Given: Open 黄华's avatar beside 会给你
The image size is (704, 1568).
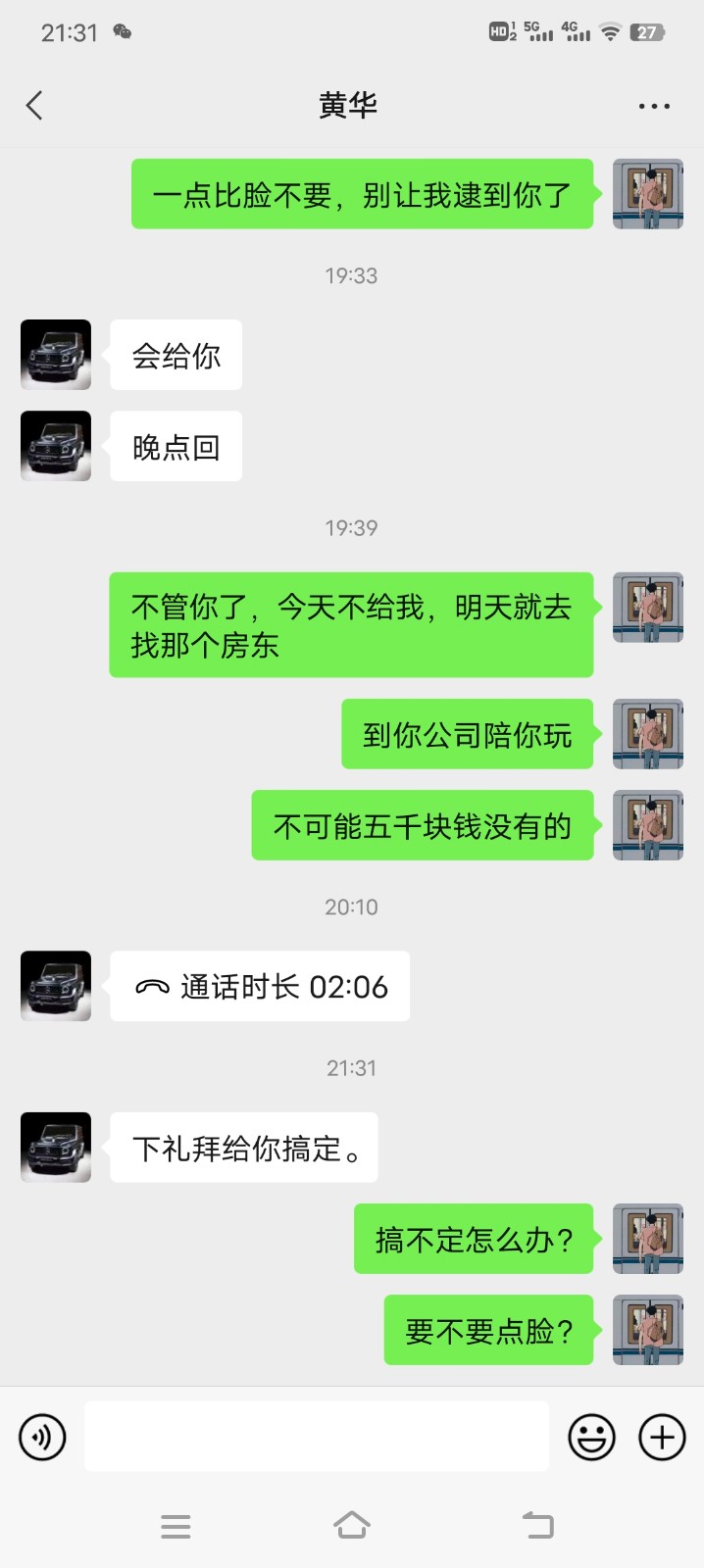Looking at the screenshot, I should click(x=56, y=355).
